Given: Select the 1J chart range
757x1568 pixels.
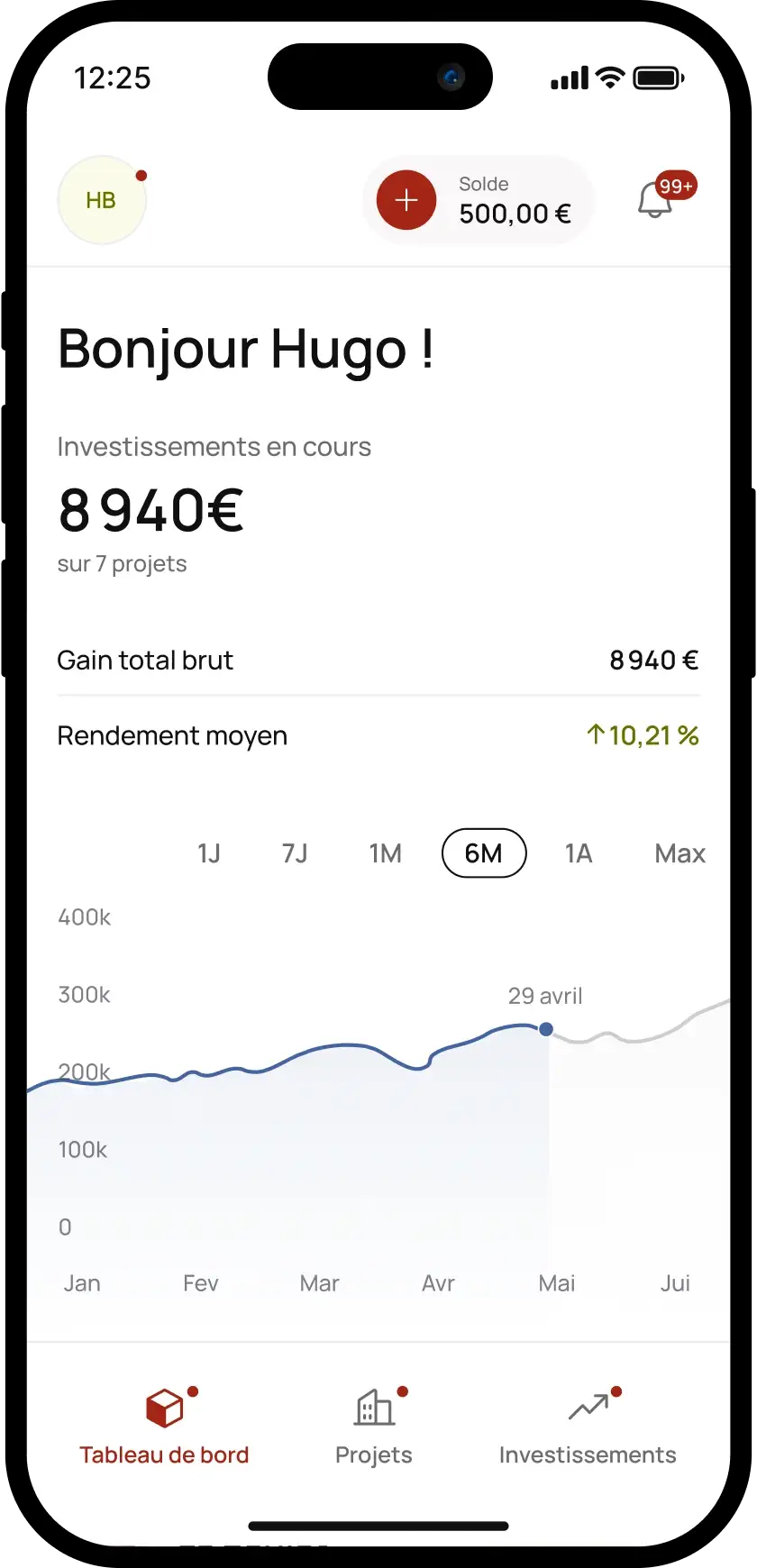Looking at the screenshot, I should 209,853.
